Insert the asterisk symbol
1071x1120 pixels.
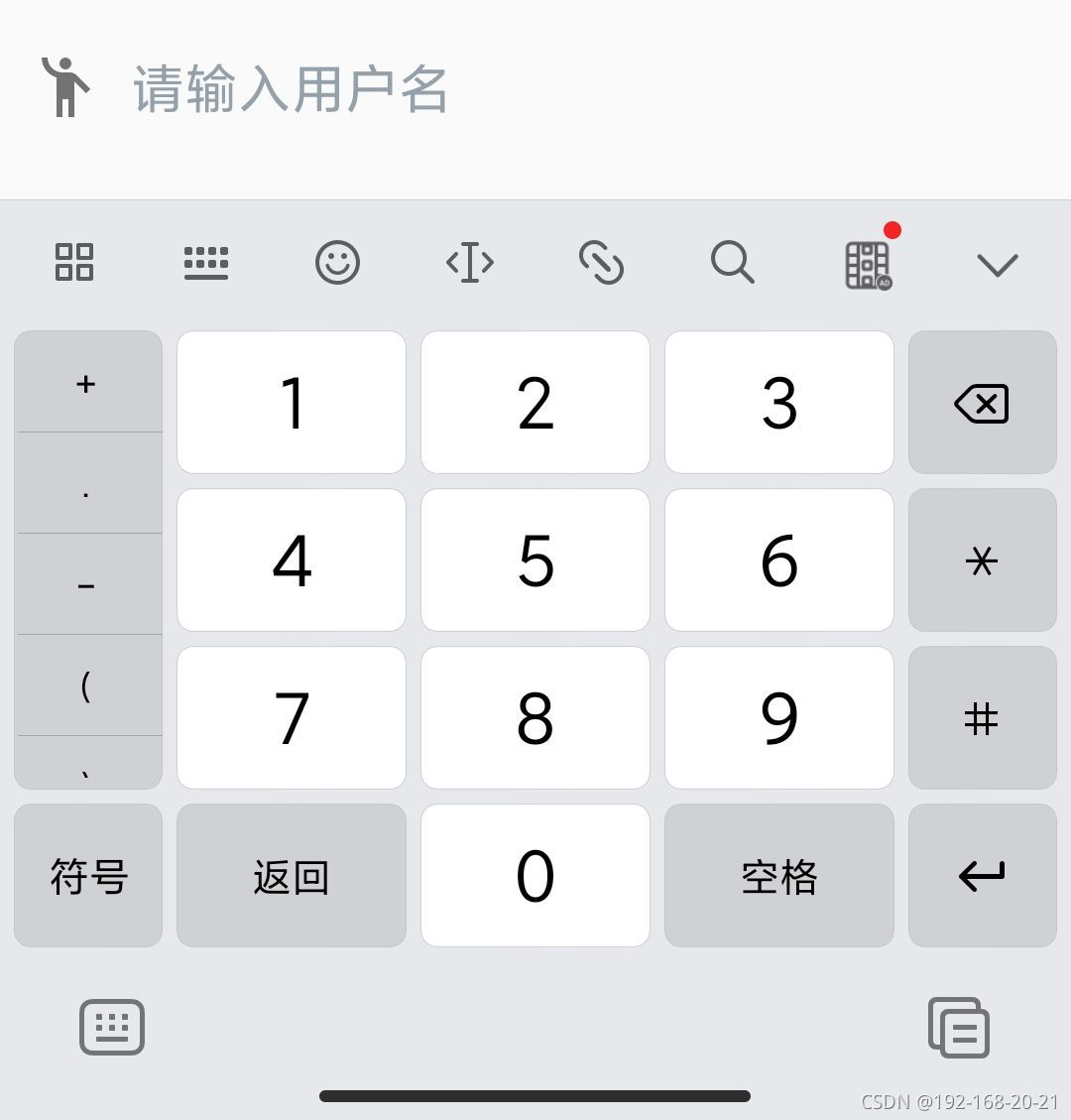point(982,560)
